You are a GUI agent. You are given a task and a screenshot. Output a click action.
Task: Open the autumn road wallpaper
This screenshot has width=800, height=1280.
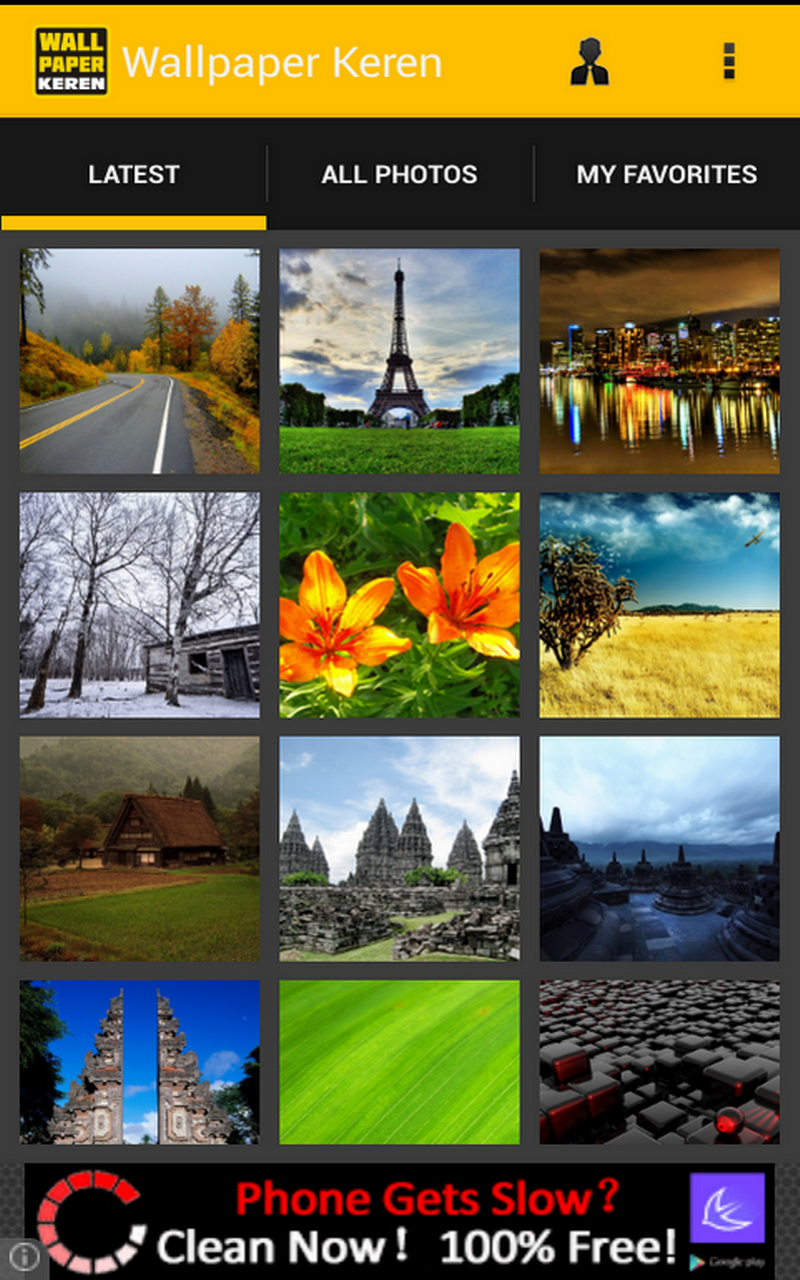click(140, 361)
